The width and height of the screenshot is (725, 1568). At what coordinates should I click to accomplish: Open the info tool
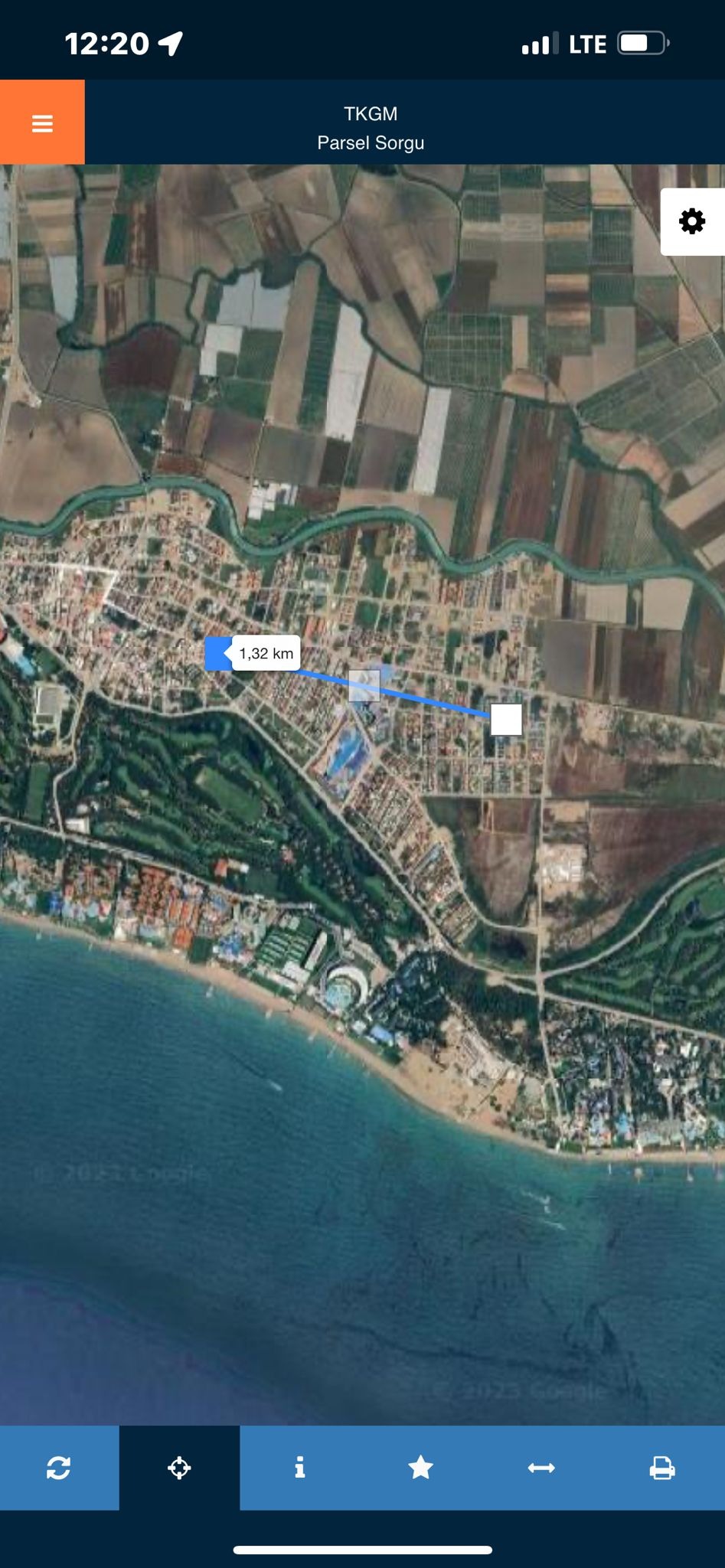pos(299,1467)
